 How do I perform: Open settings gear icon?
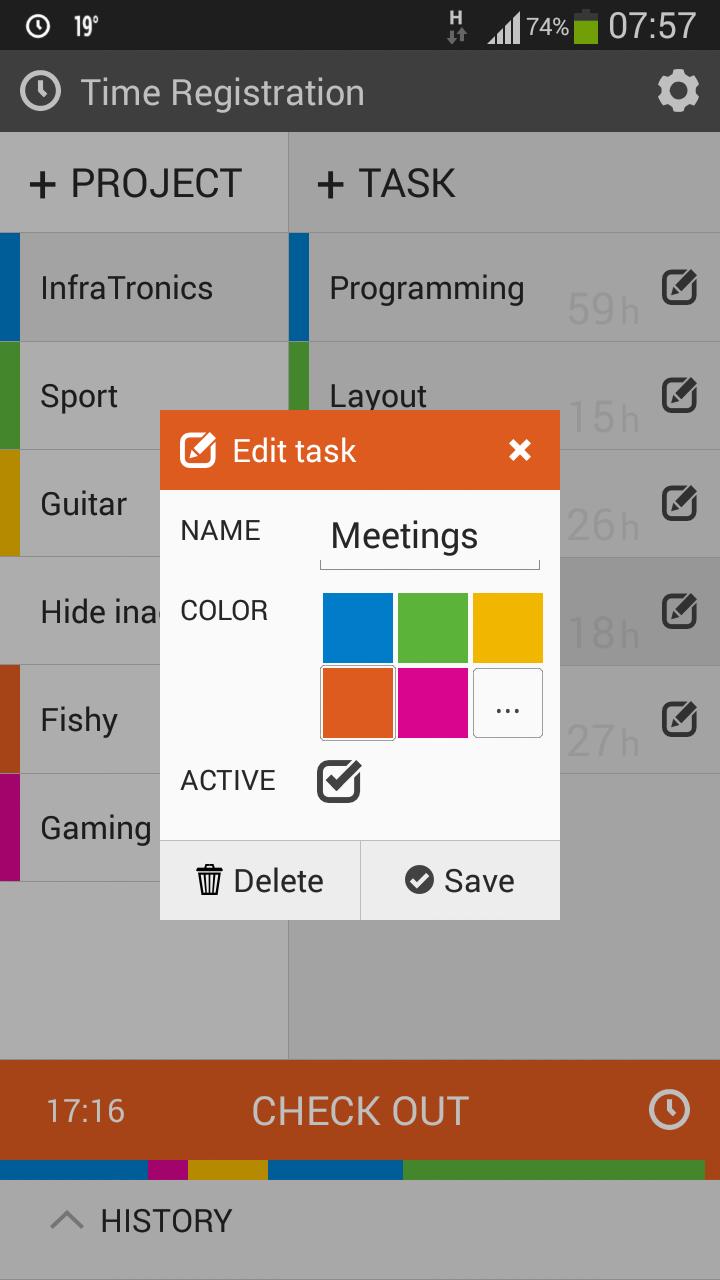pos(678,92)
